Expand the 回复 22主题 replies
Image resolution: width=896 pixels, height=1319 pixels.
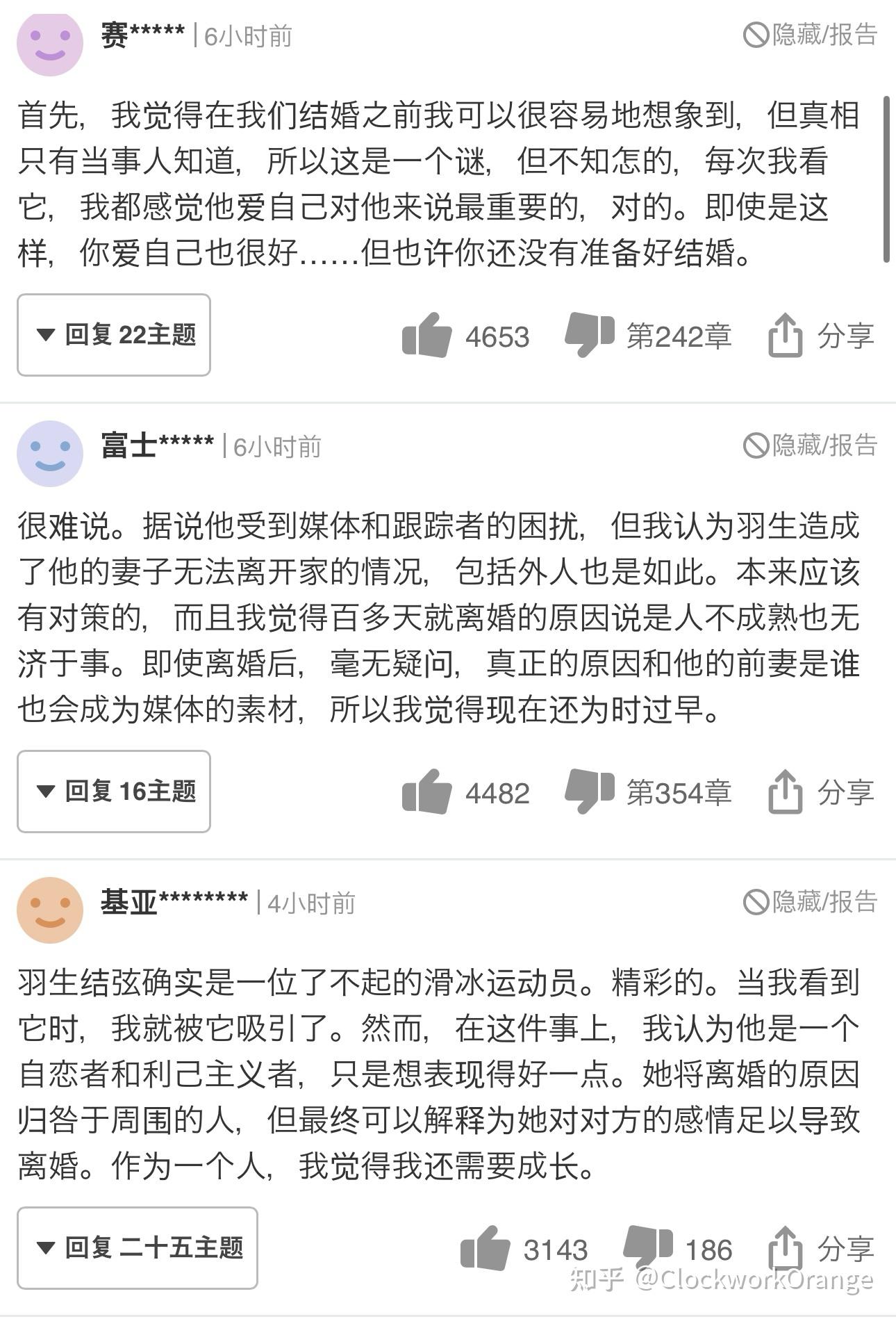pos(114,335)
